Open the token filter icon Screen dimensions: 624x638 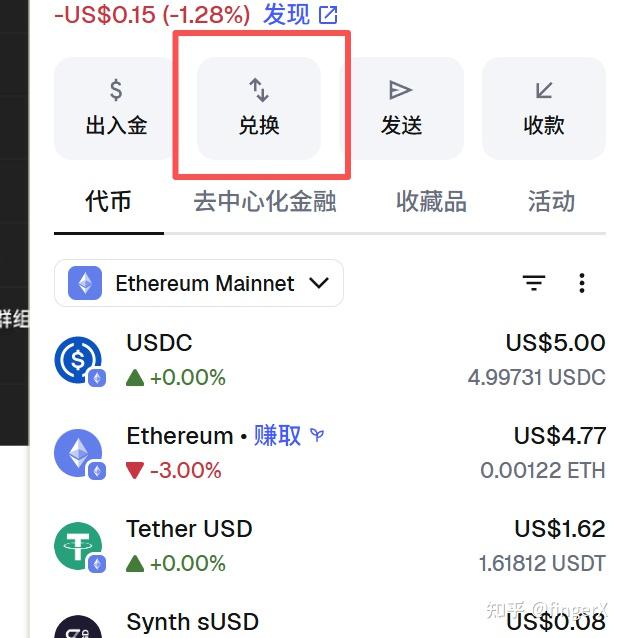535,283
